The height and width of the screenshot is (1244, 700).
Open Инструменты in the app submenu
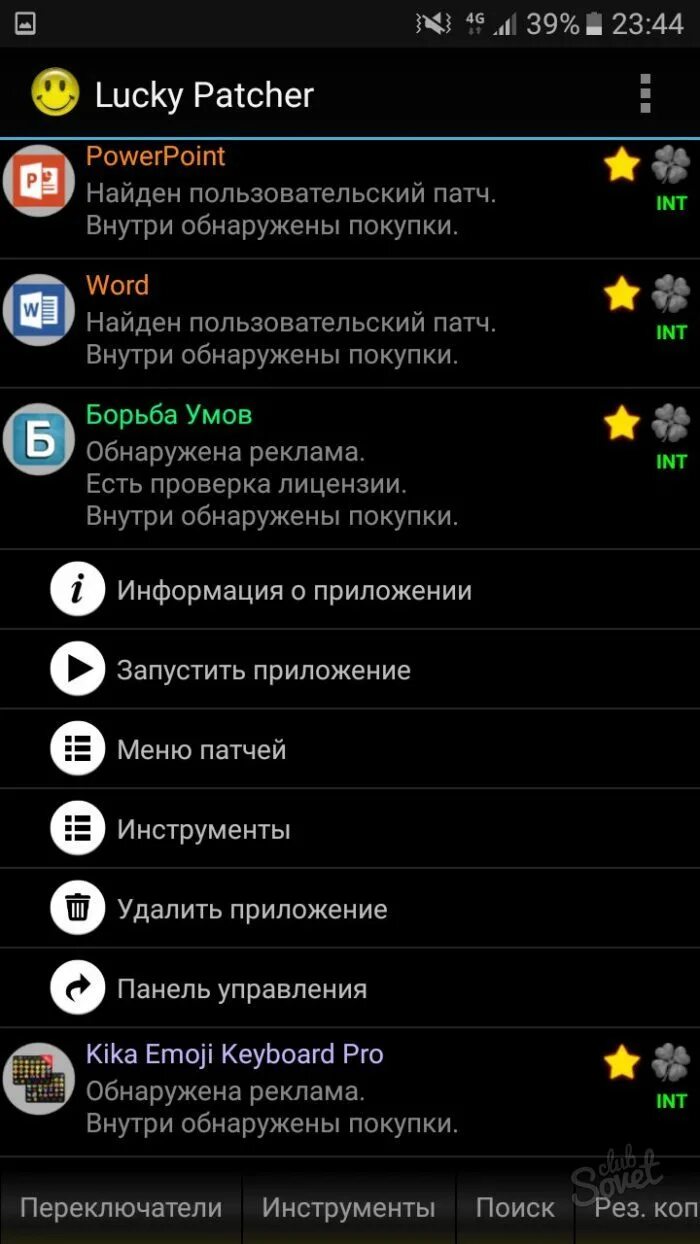coord(203,830)
